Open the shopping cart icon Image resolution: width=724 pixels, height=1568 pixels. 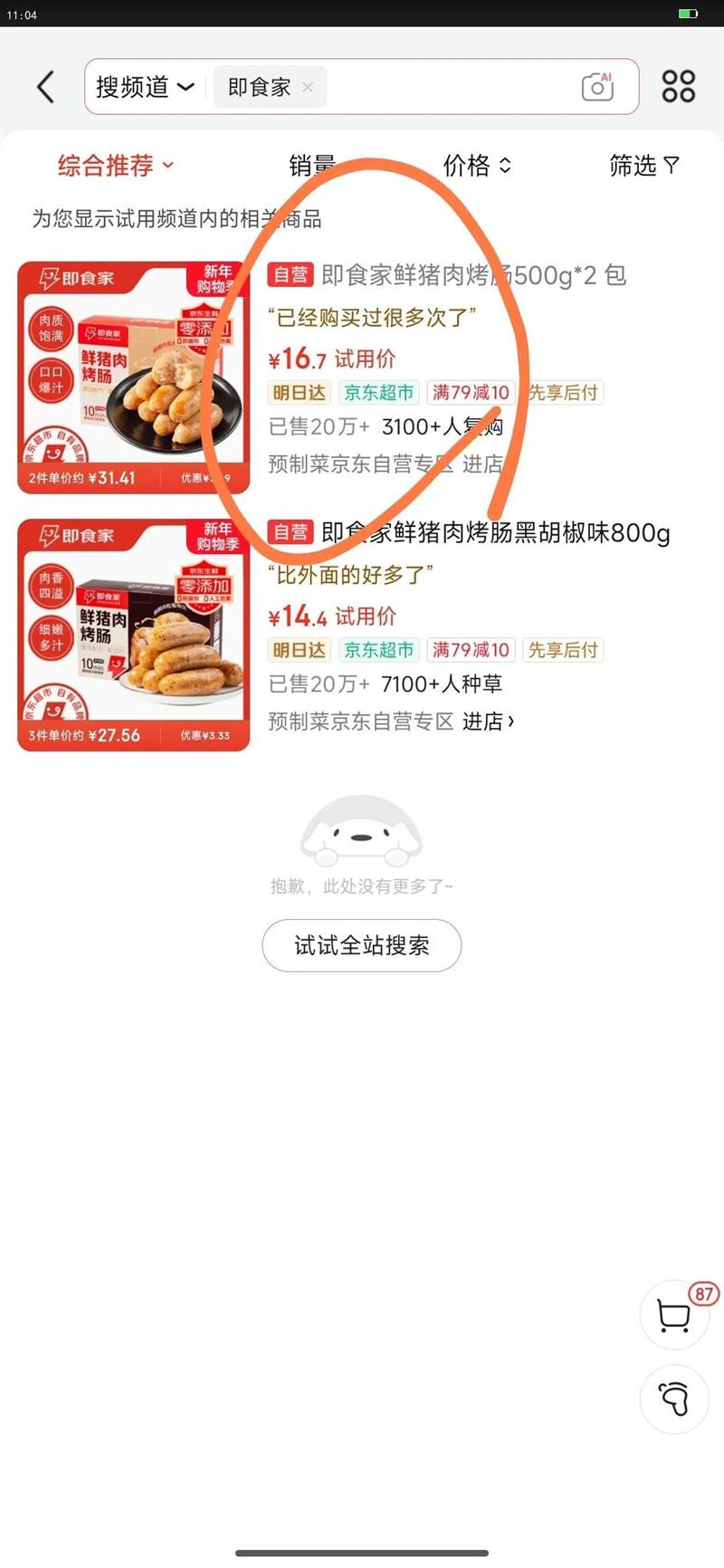click(673, 1315)
